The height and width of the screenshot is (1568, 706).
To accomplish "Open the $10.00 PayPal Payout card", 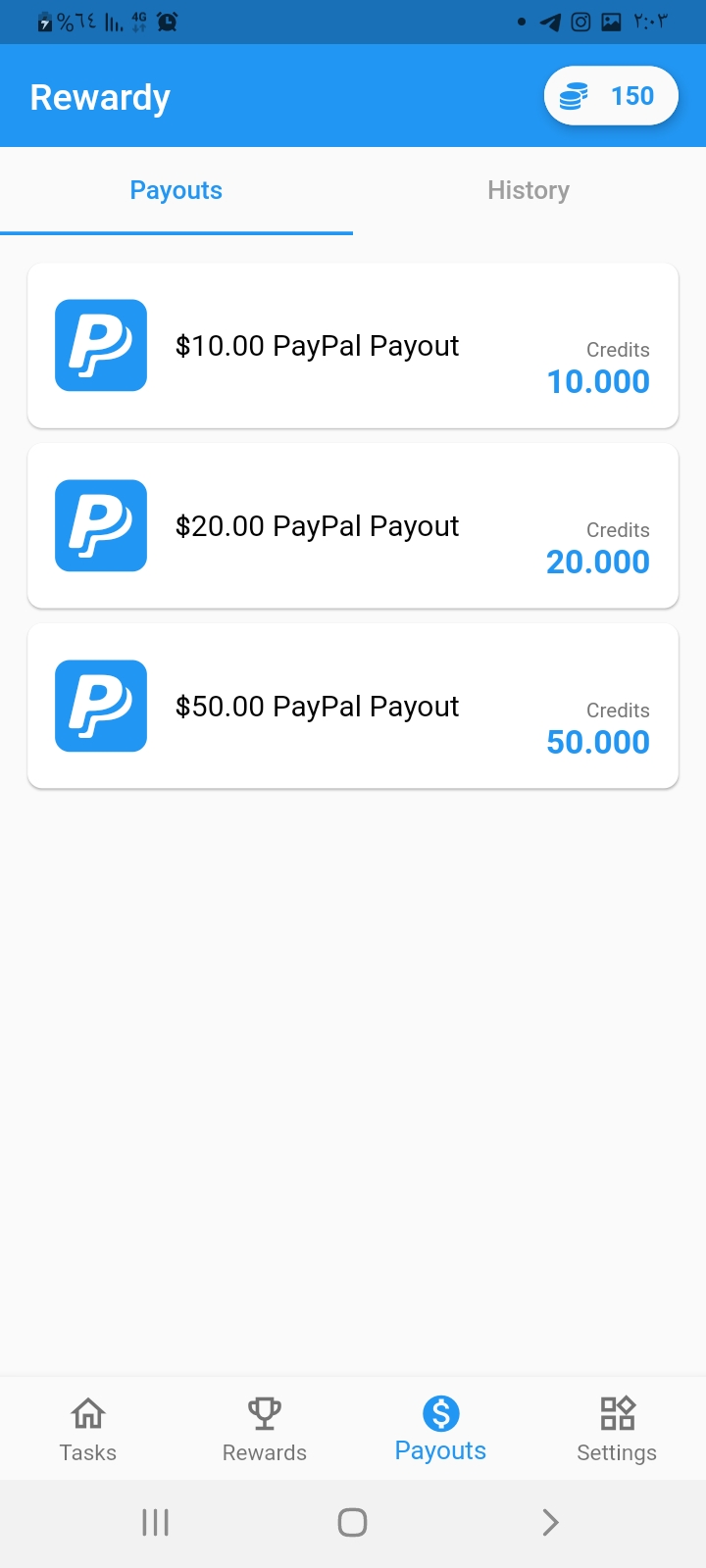I will (353, 346).
